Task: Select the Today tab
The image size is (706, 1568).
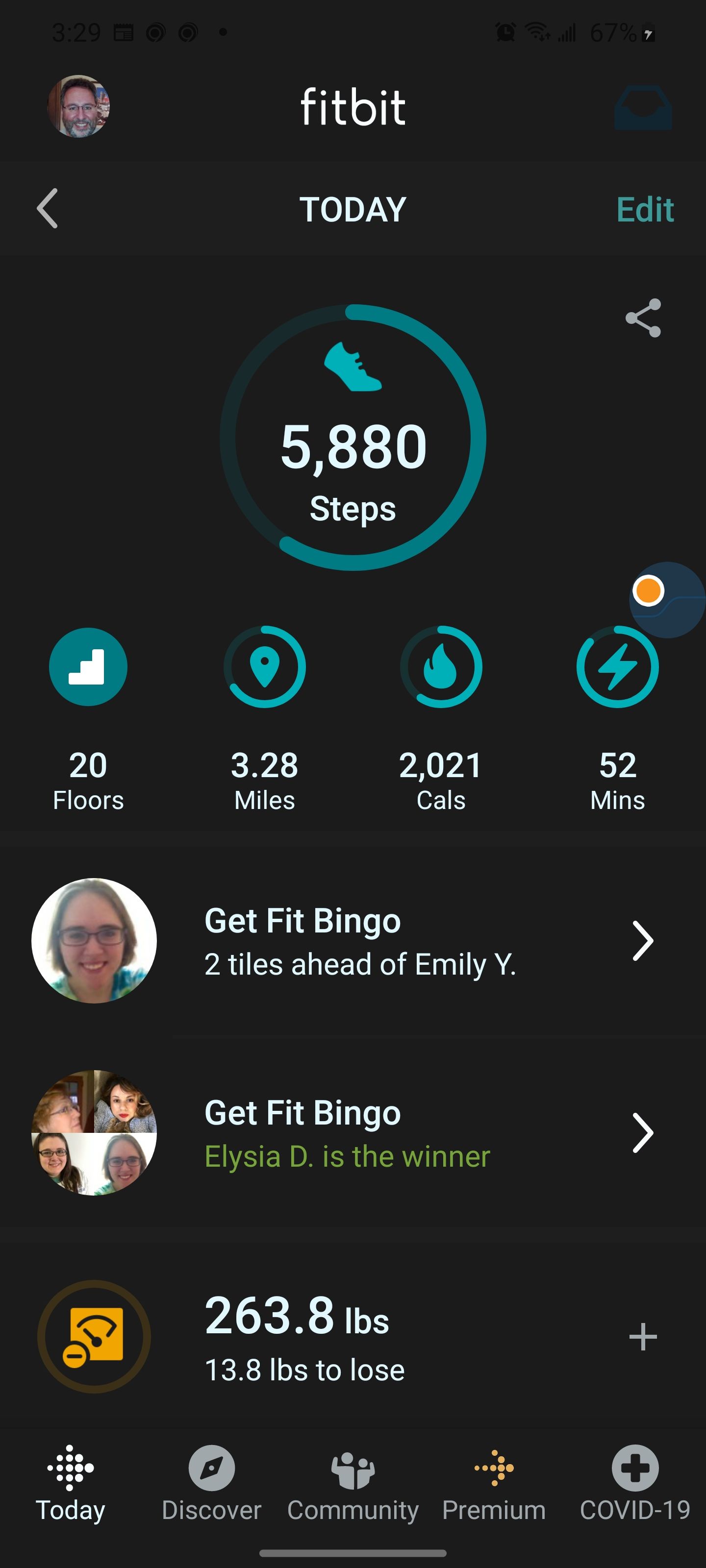Action: click(x=71, y=1483)
